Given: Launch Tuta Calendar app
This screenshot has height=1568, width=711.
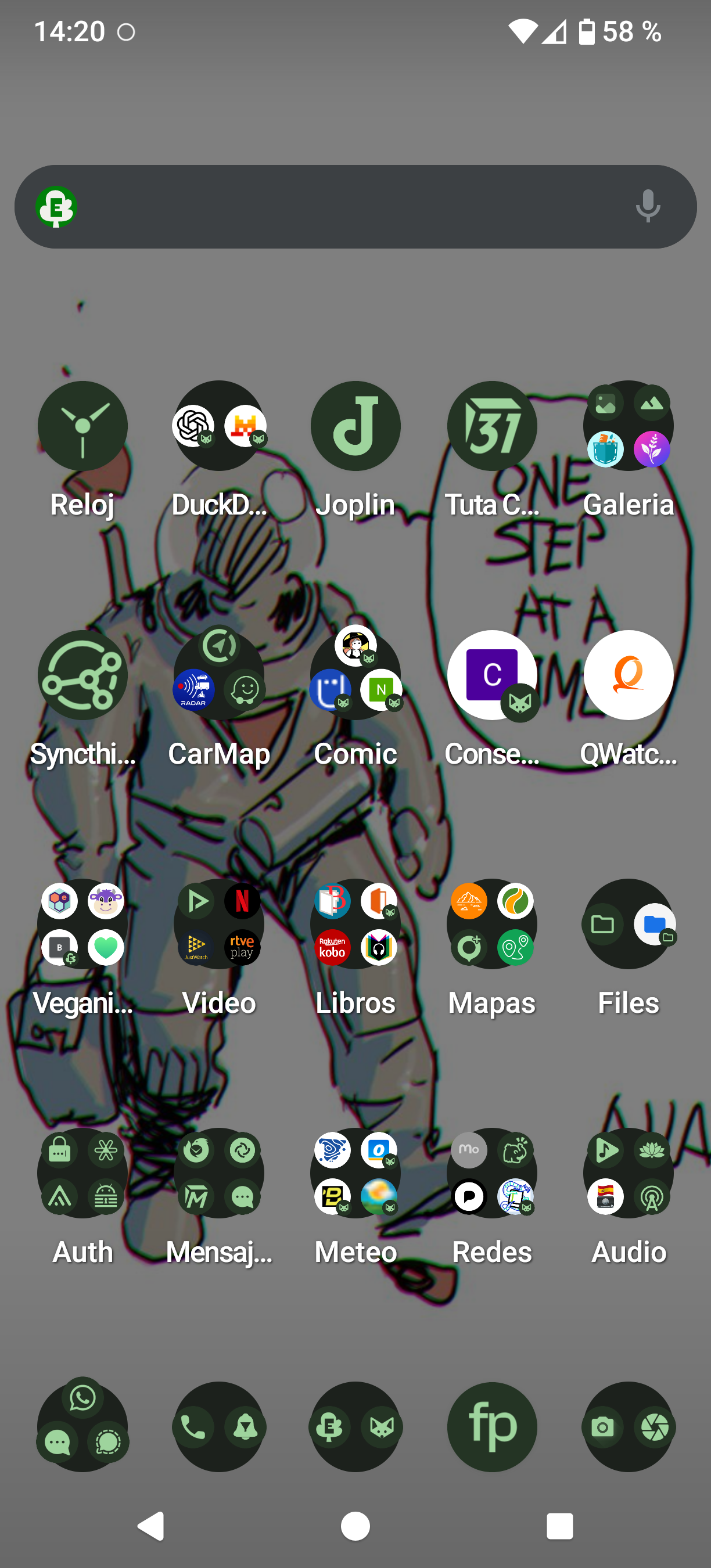Looking at the screenshot, I should (x=492, y=426).
